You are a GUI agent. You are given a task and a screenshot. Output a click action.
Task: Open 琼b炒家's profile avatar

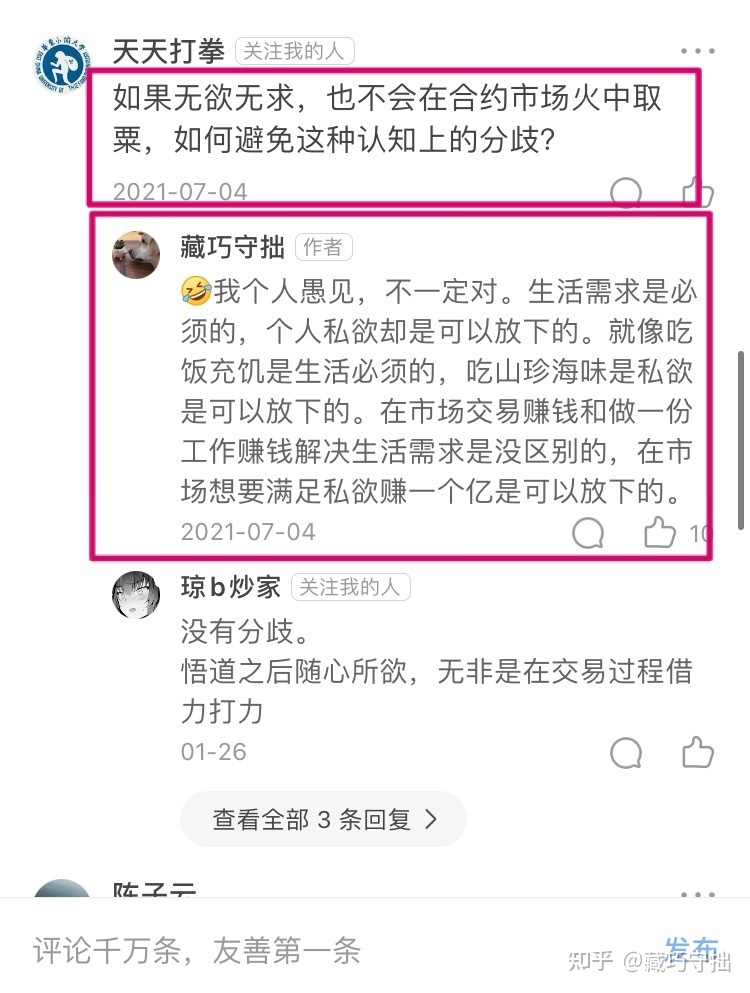click(x=136, y=596)
